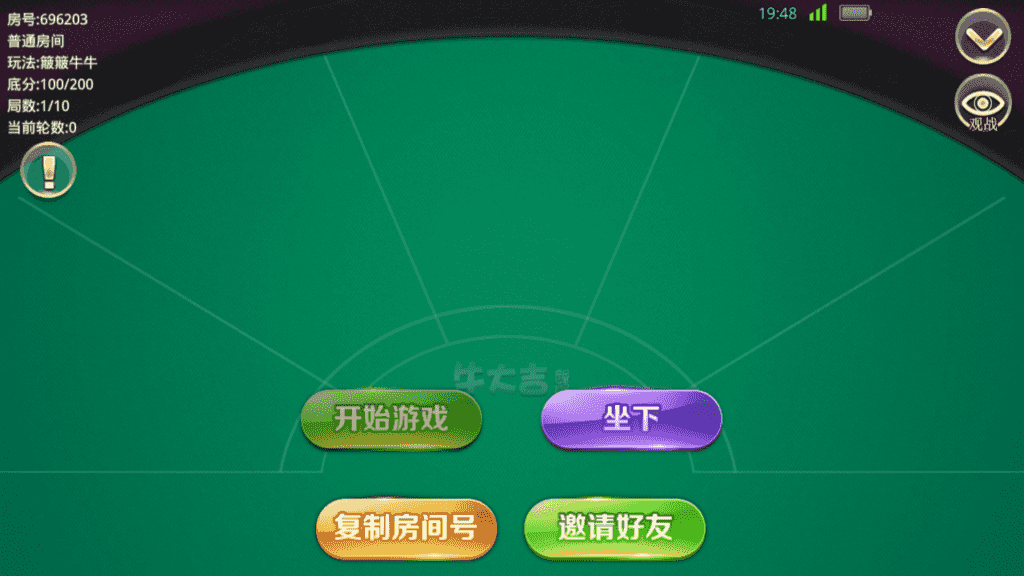Sit down with the 坐下 button
Screen dimensions: 1024x576
tap(631, 419)
